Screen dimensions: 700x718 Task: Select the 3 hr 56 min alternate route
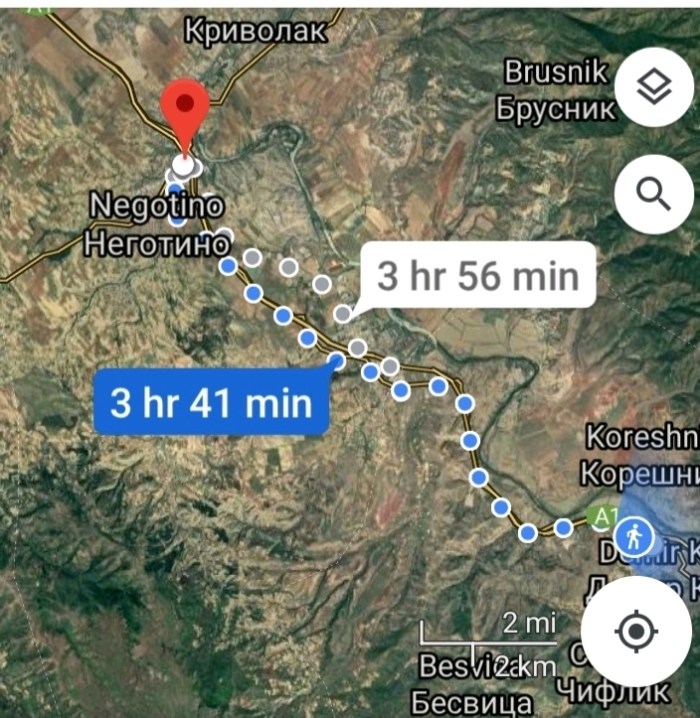point(478,274)
